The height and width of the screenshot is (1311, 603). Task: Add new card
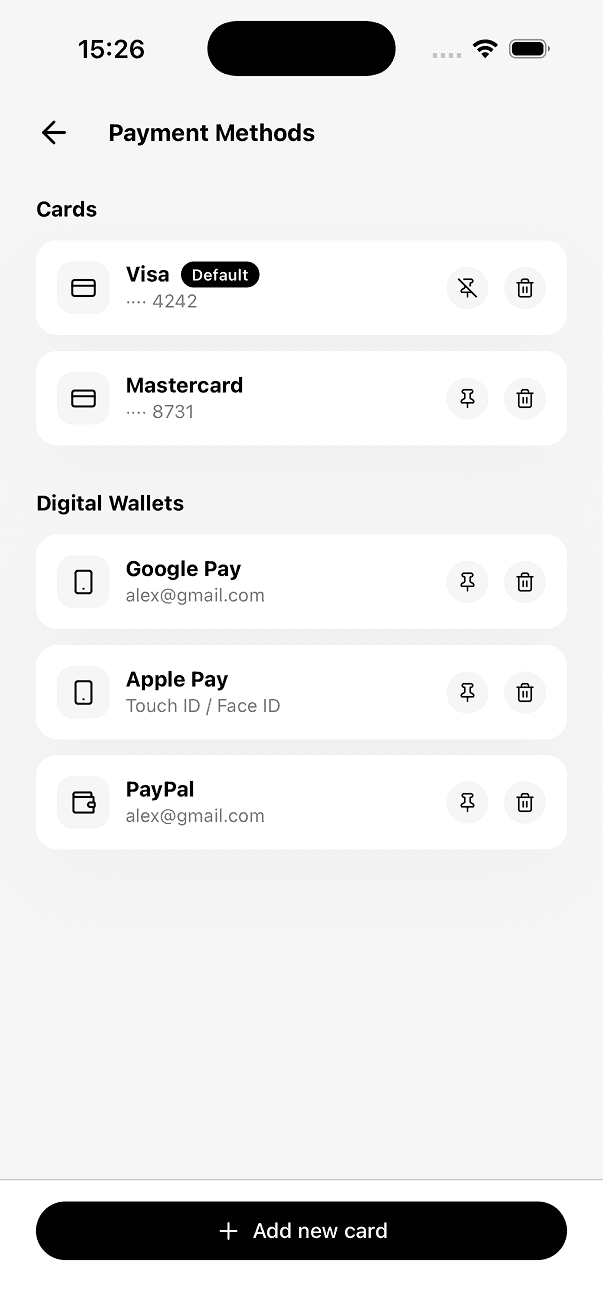click(301, 1231)
